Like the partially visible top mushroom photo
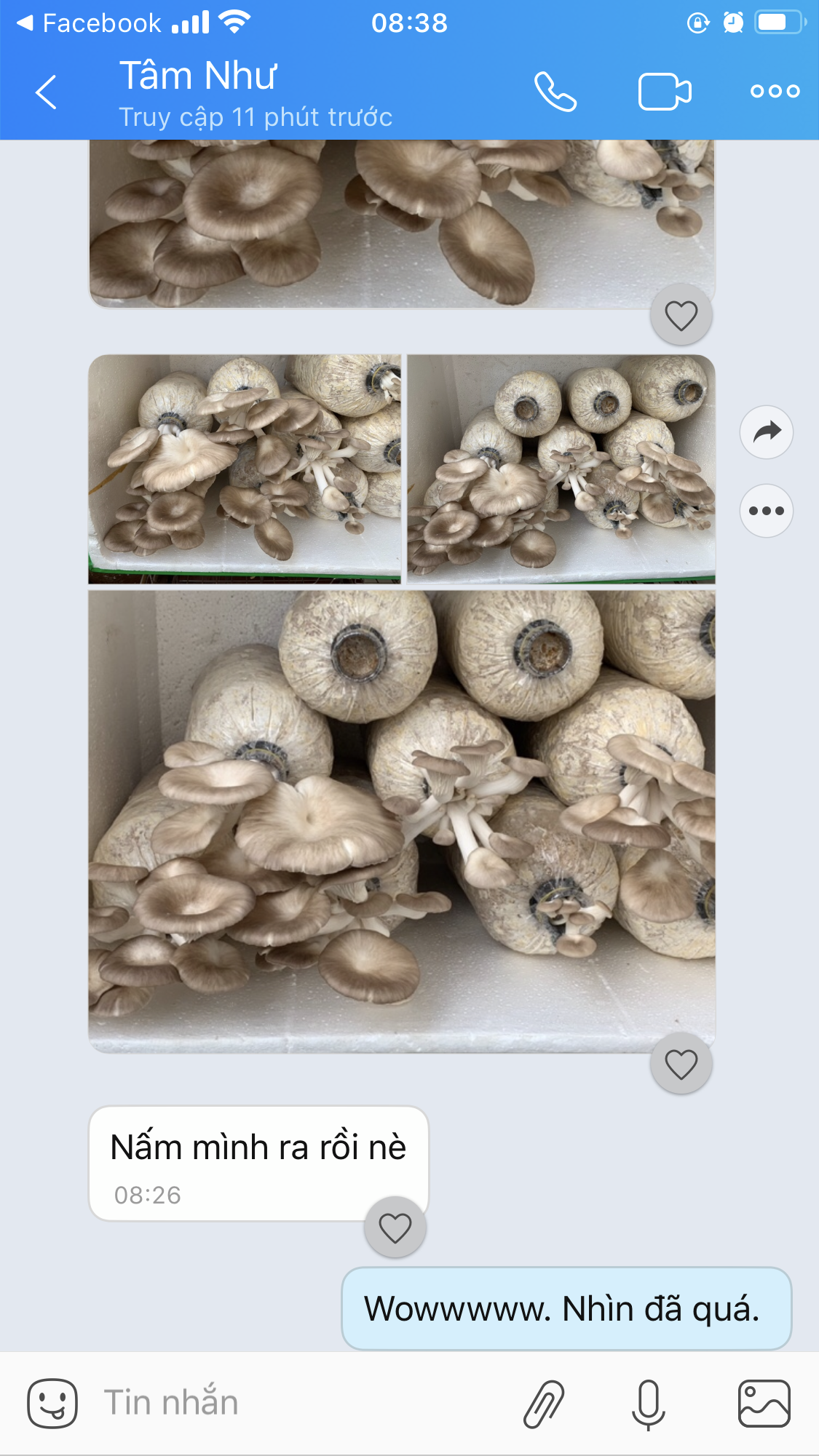 [x=681, y=315]
